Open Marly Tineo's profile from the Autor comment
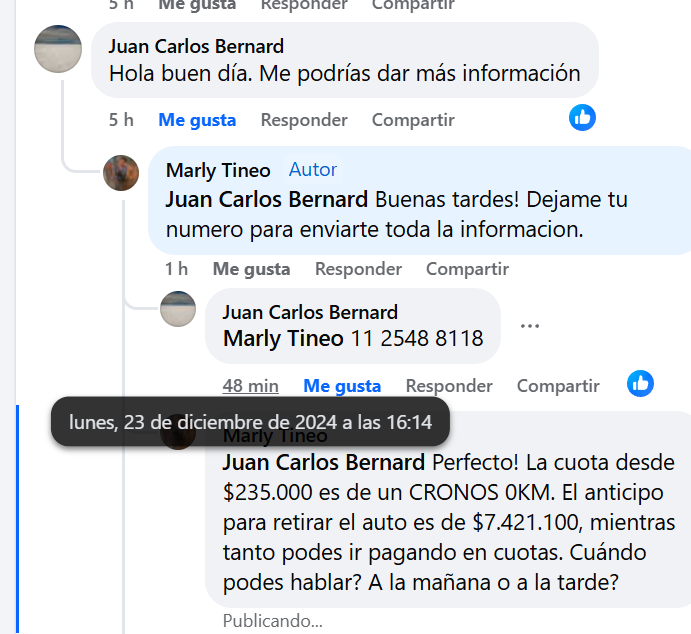This screenshot has width=691, height=634. [218, 170]
